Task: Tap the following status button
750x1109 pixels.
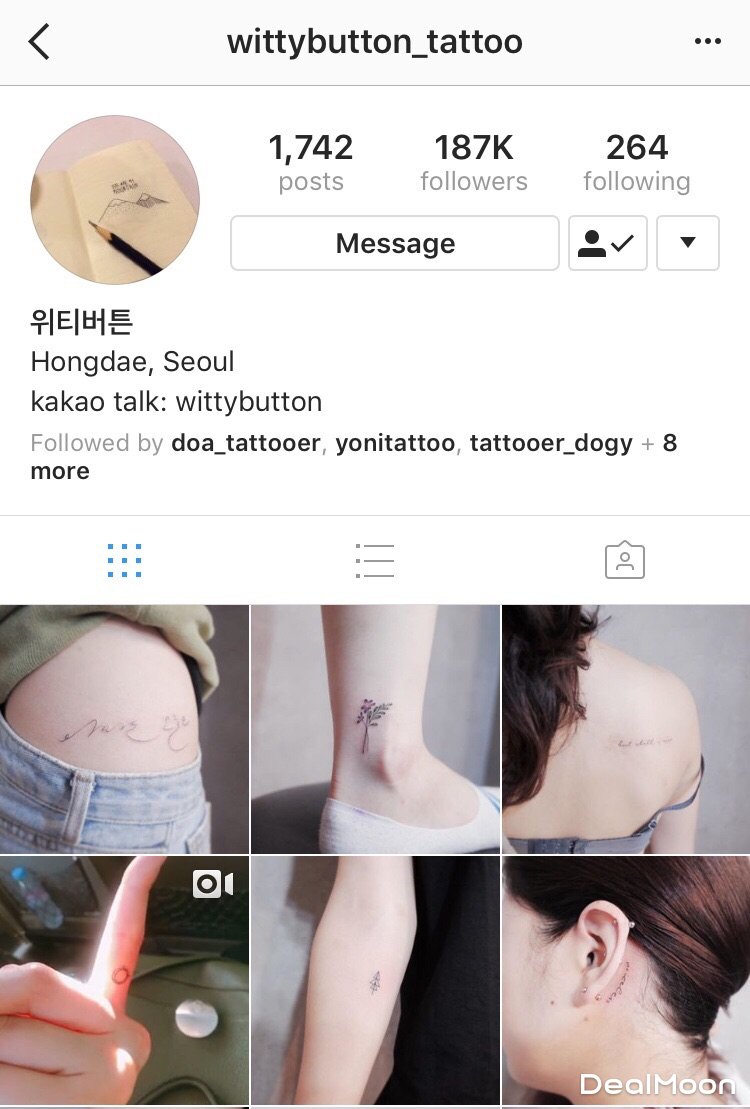Action: click(607, 243)
